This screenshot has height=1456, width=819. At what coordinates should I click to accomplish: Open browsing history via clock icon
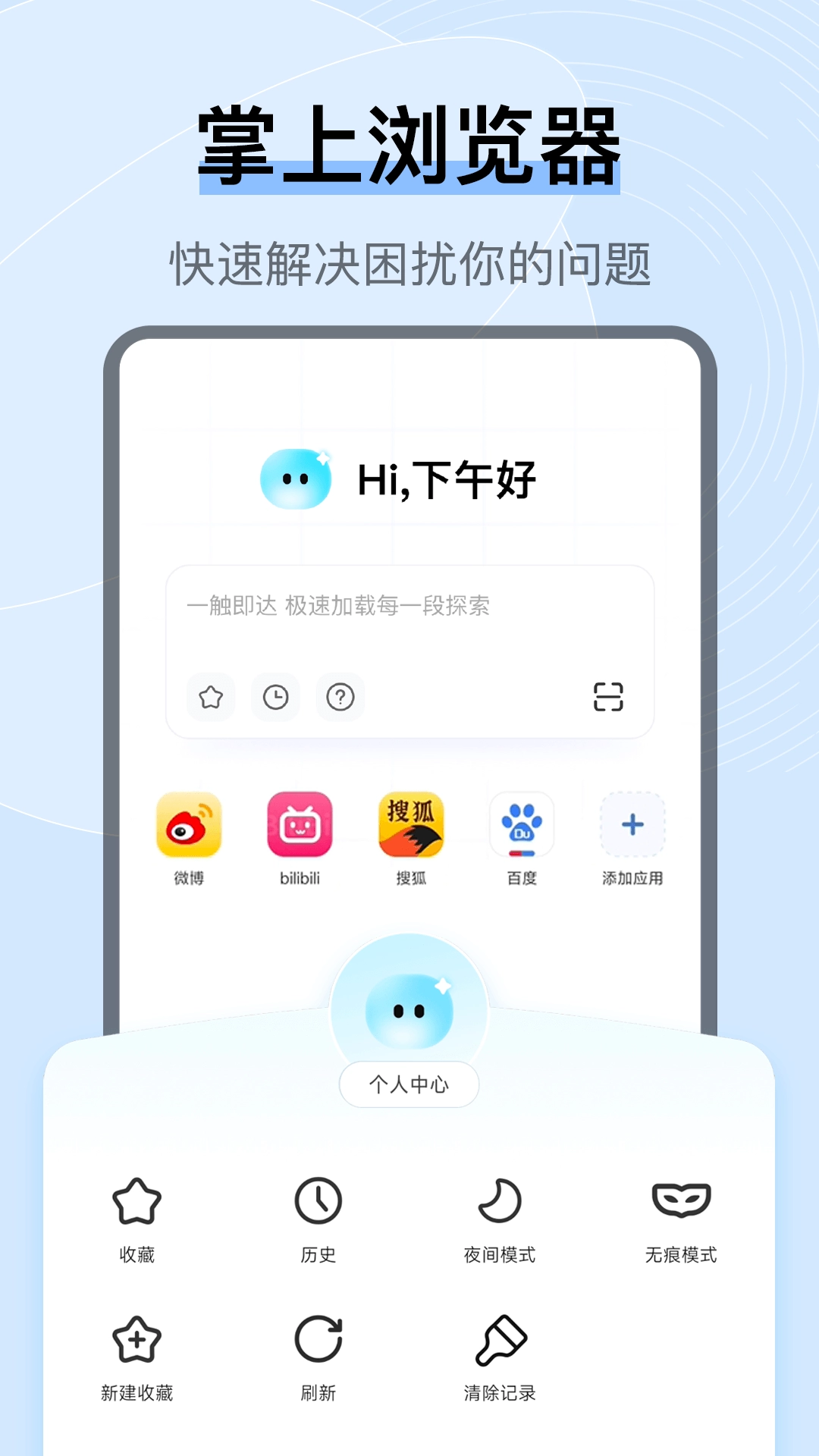point(275,696)
